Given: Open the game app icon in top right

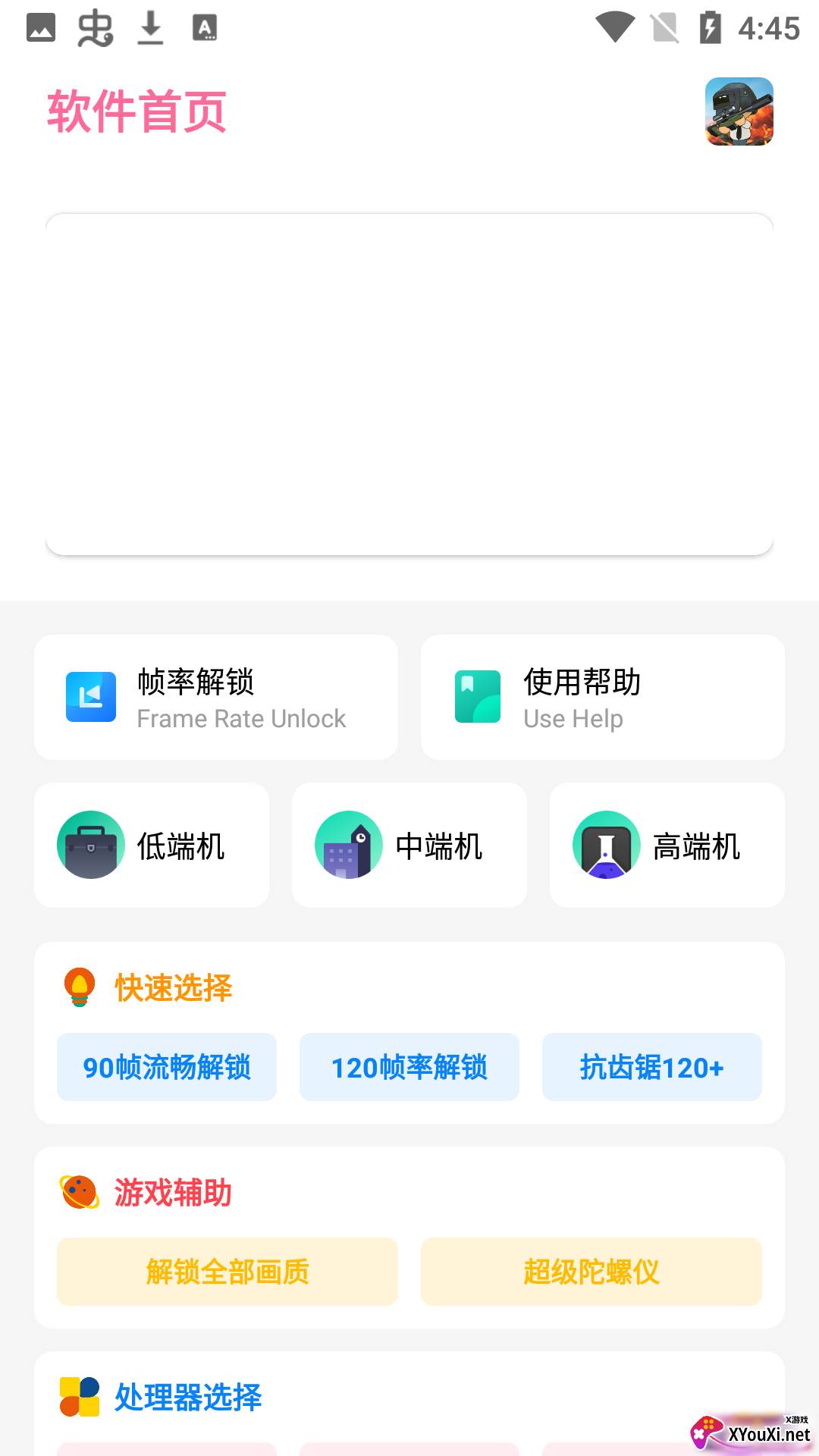Looking at the screenshot, I should [739, 111].
